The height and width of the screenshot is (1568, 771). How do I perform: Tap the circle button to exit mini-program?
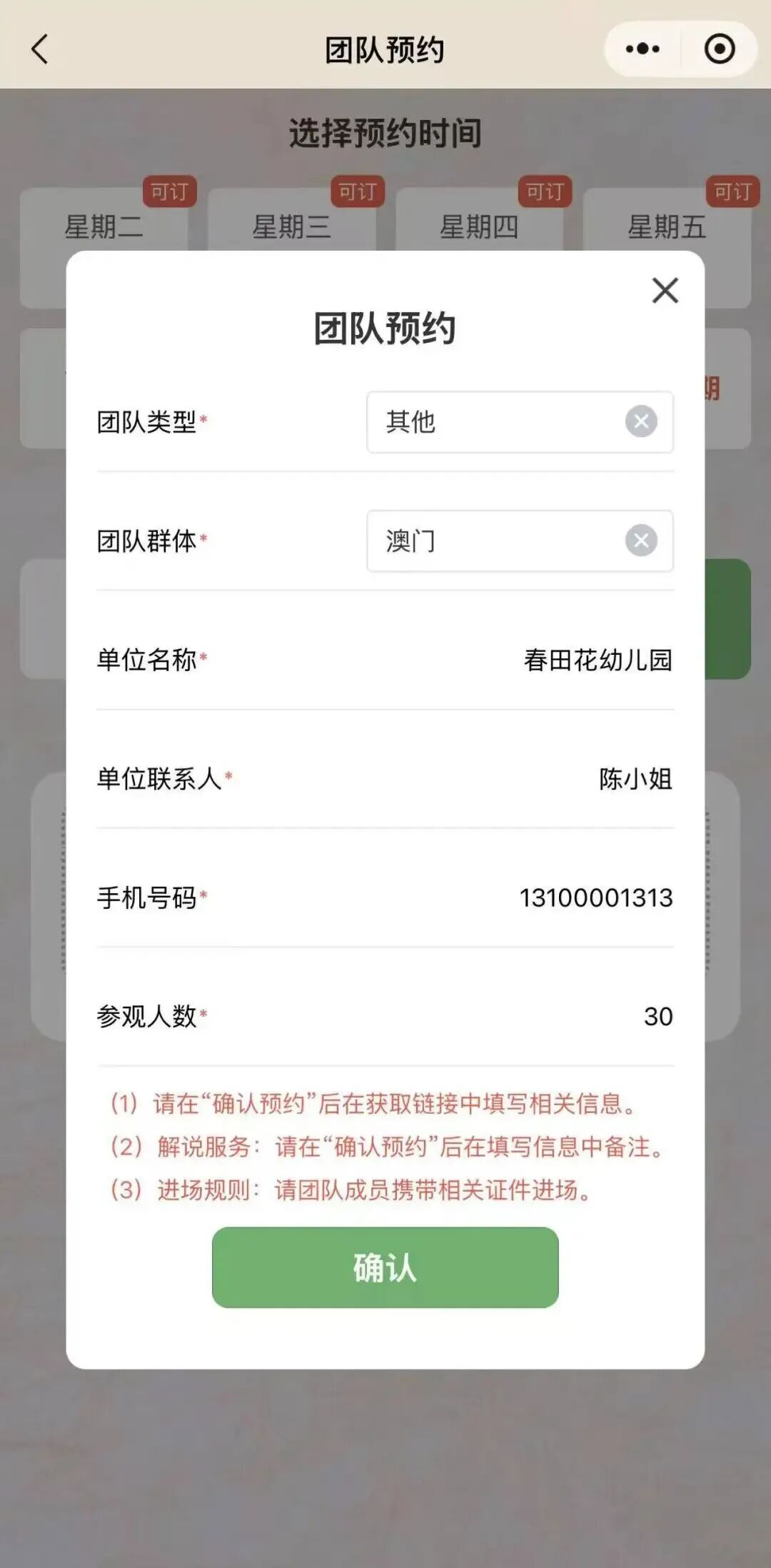coord(720,49)
